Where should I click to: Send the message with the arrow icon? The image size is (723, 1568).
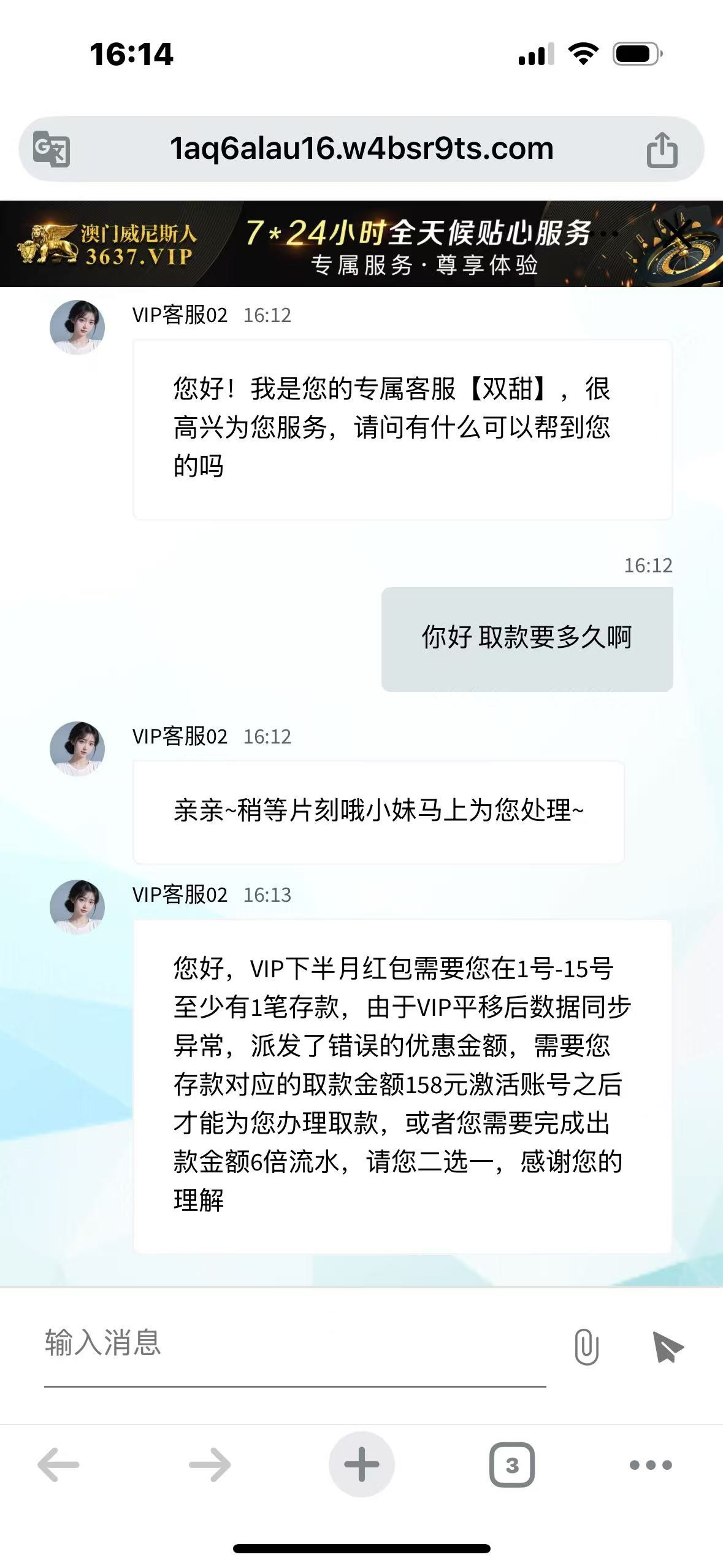tap(667, 1347)
